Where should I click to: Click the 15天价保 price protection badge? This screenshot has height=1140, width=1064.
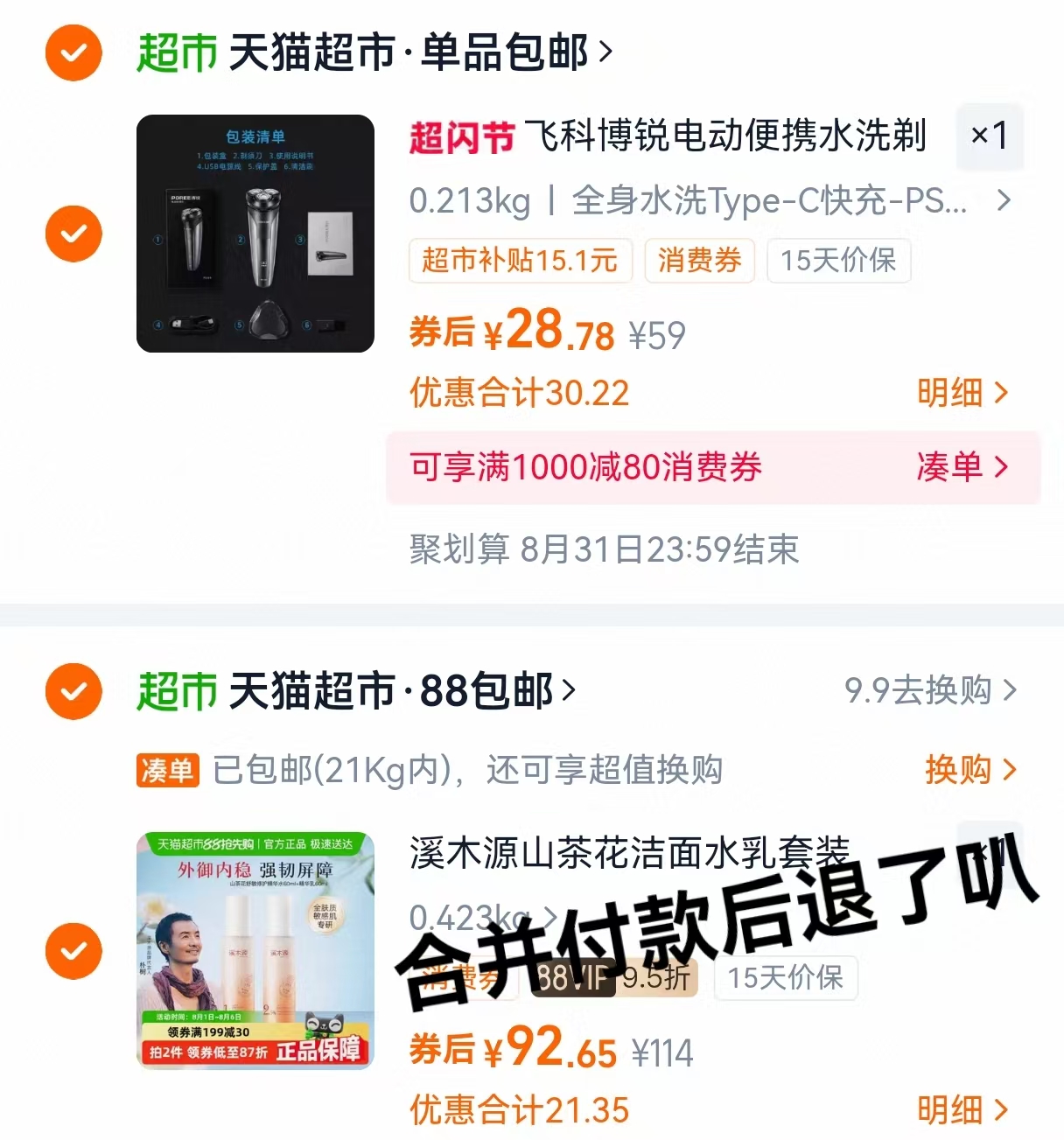837,260
